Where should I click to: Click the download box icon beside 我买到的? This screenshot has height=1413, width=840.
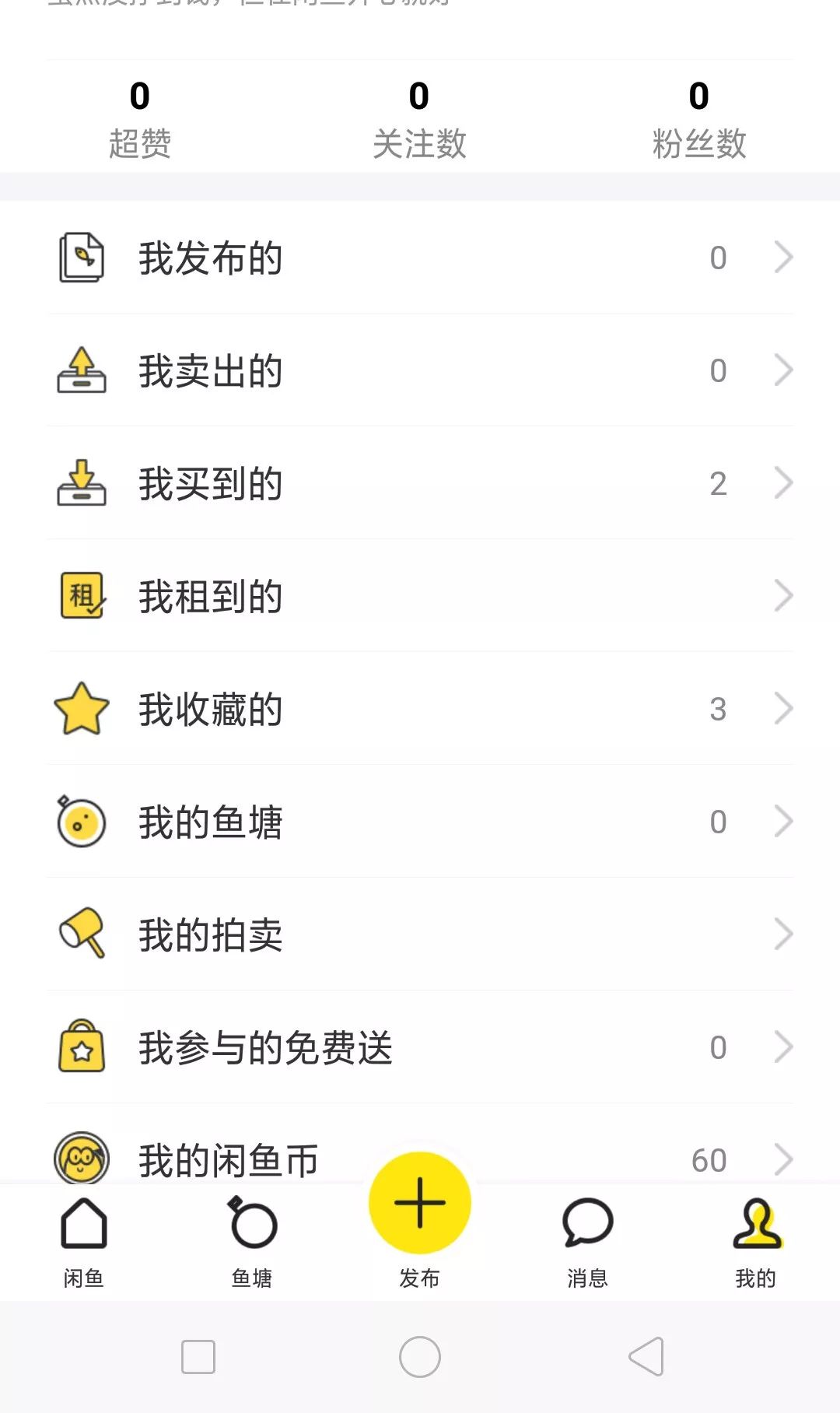coord(82,484)
